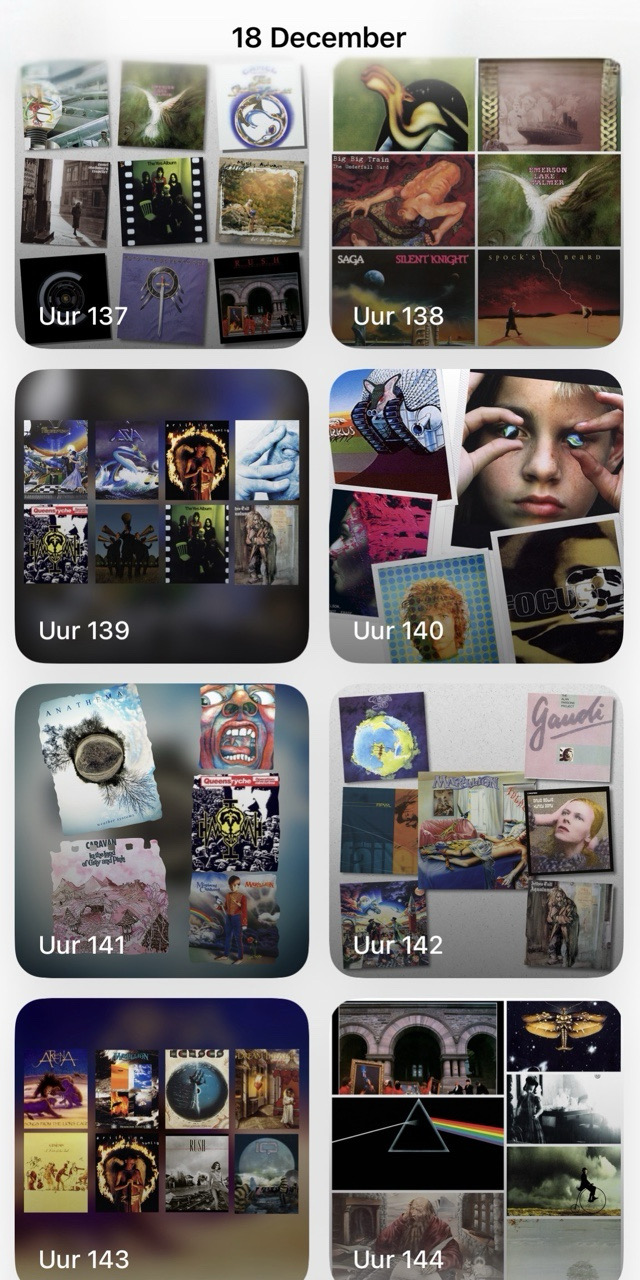
Task: View the Uur 144 album collage
Action: 476,1138
